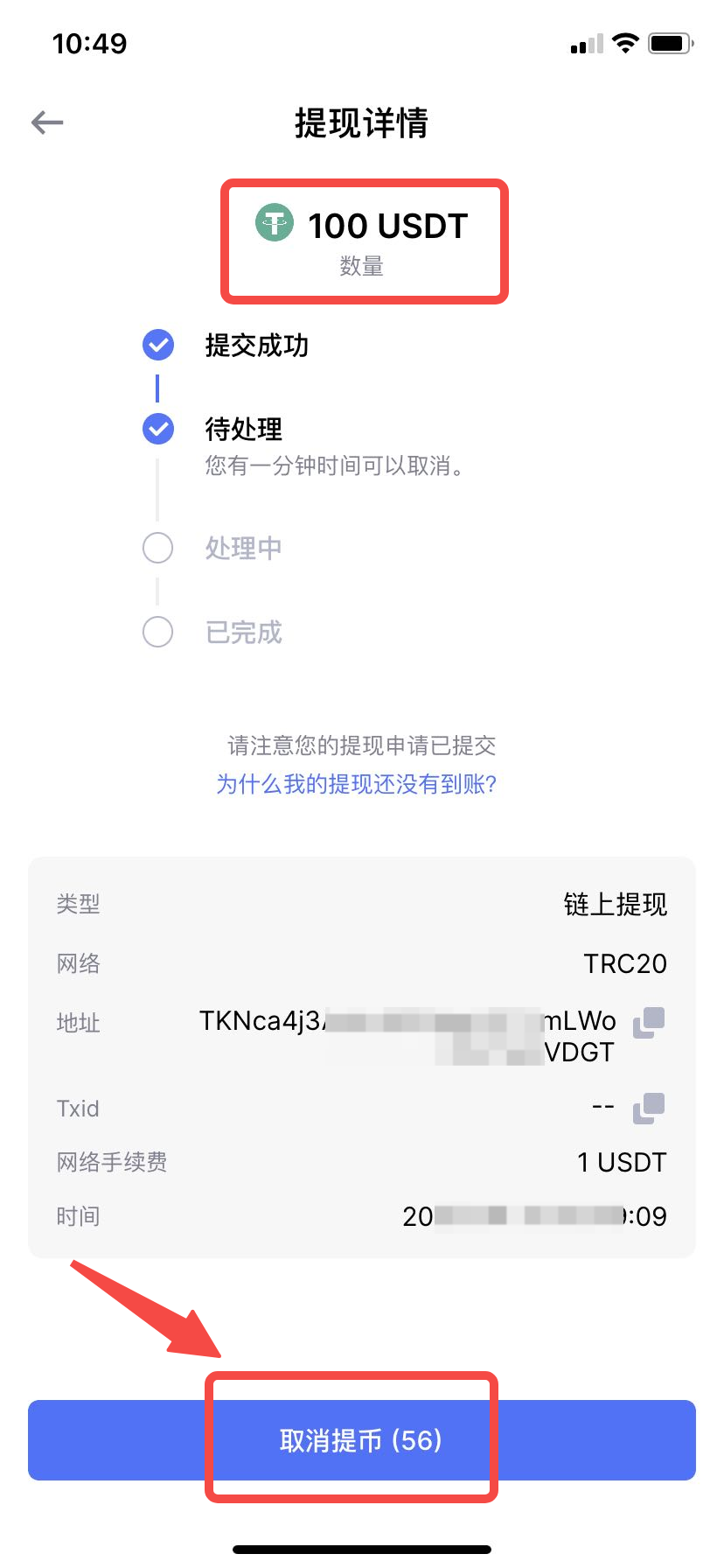Copy the Txid value
Screen dimensions: 724x1568
click(x=649, y=1109)
